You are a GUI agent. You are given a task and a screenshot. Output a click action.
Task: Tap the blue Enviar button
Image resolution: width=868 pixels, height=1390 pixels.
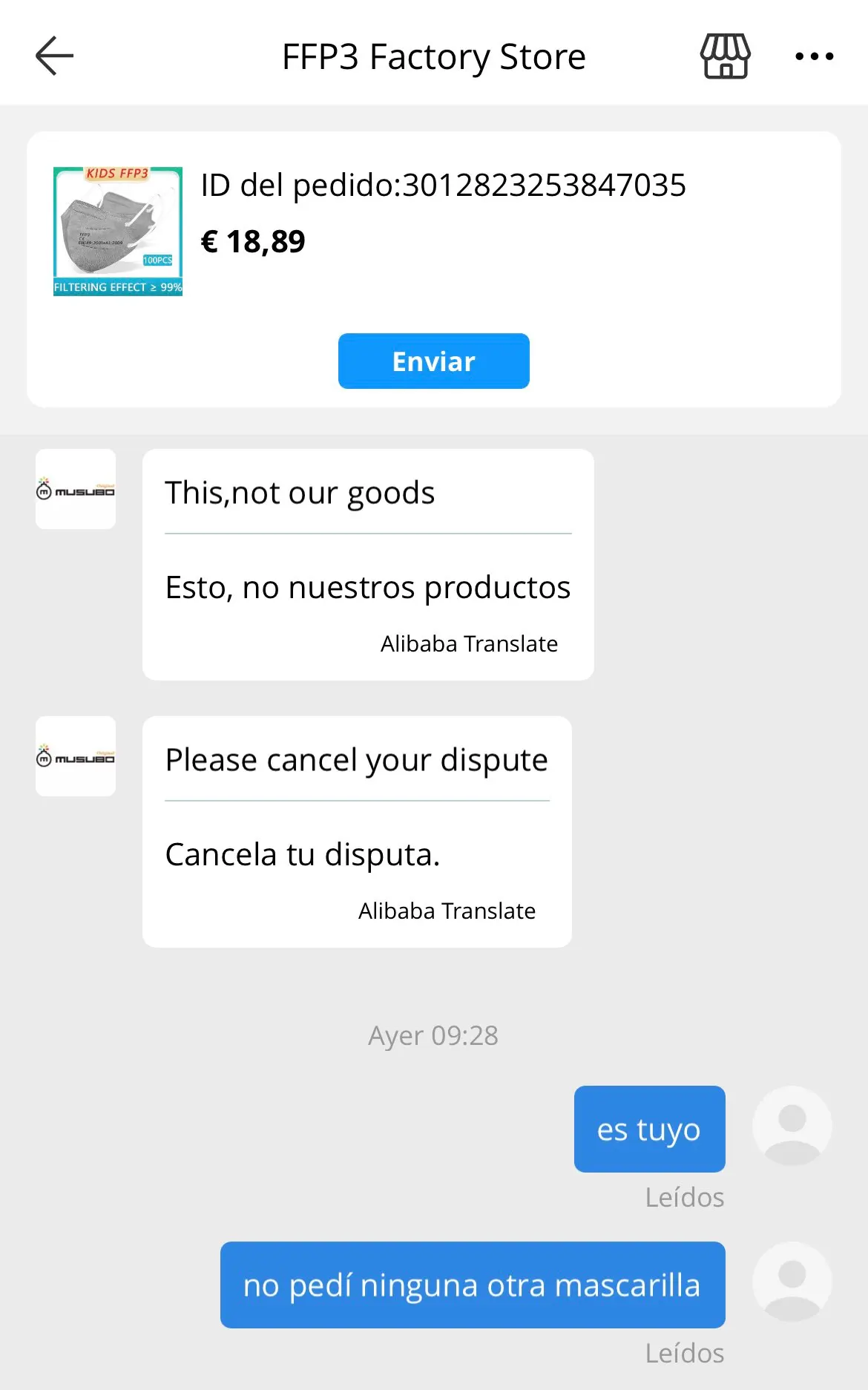433,361
